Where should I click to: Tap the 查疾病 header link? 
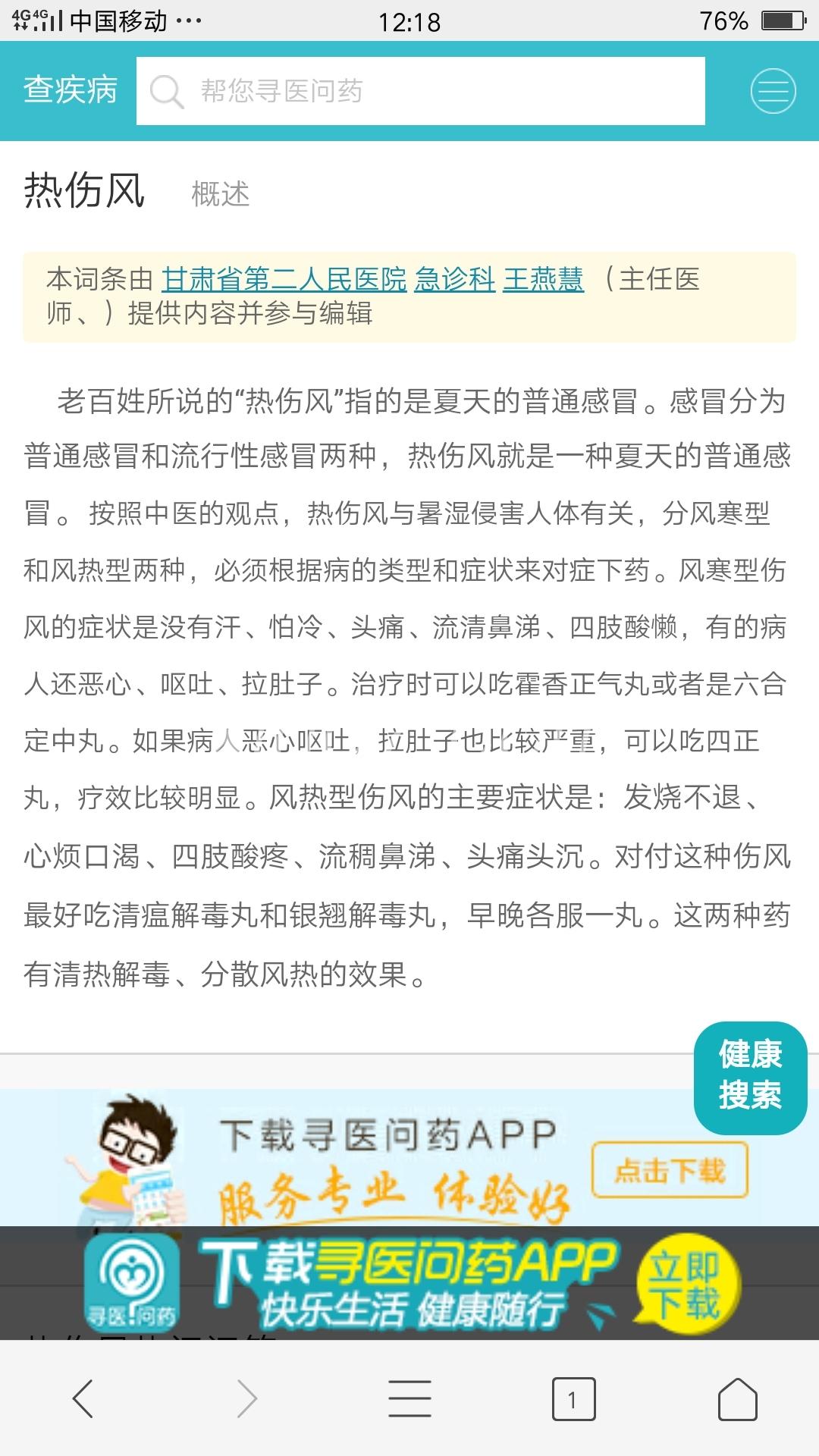point(70,90)
